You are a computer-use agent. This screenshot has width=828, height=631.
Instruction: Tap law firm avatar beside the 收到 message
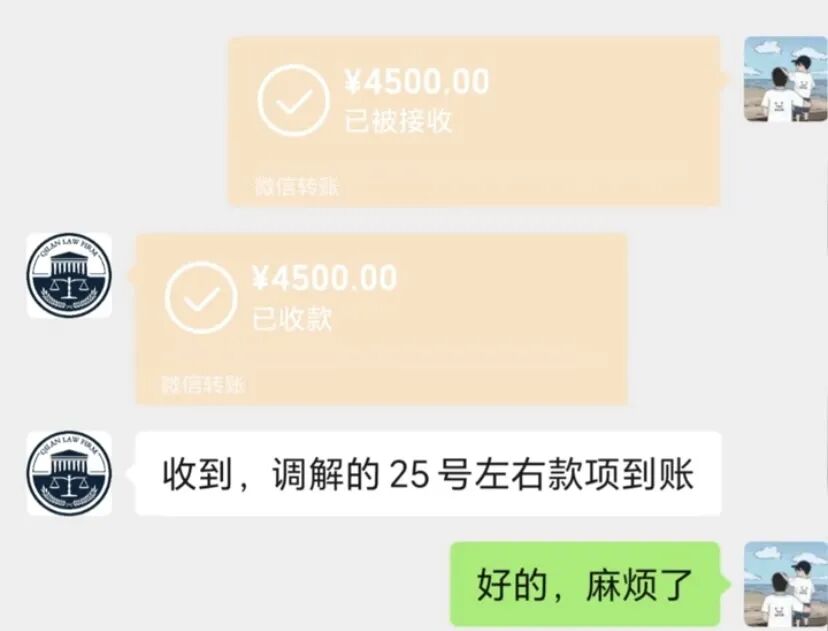[68, 473]
